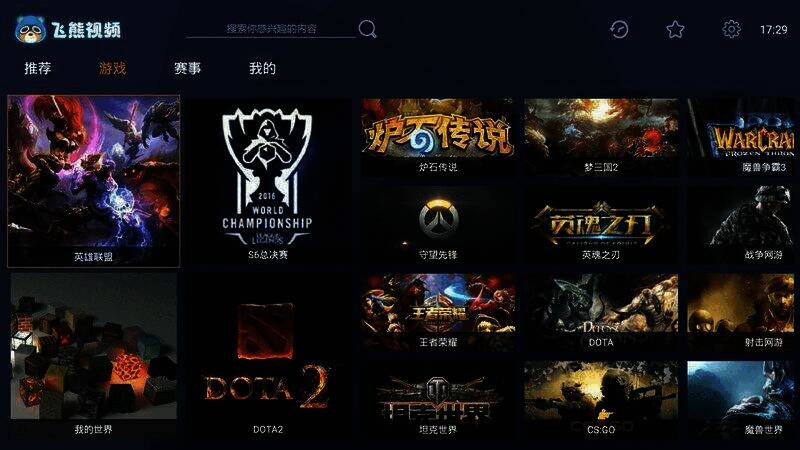Open the search box
The width and height of the screenshot is (800, 450).
coord(270,29)
